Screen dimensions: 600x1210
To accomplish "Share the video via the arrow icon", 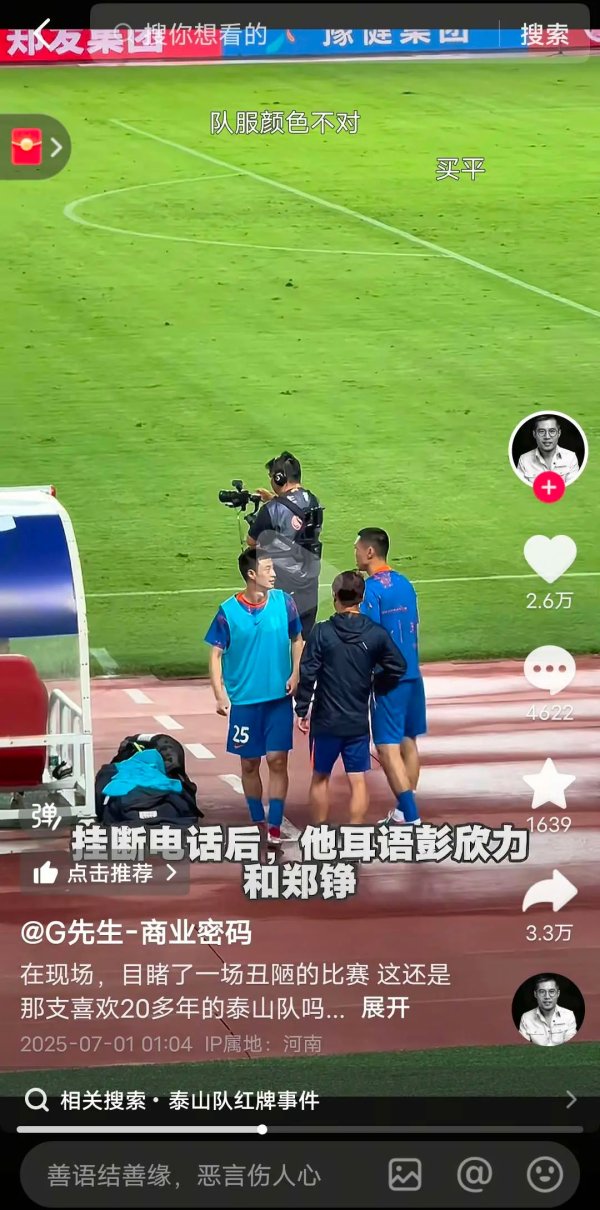I will tap(550, 892).
